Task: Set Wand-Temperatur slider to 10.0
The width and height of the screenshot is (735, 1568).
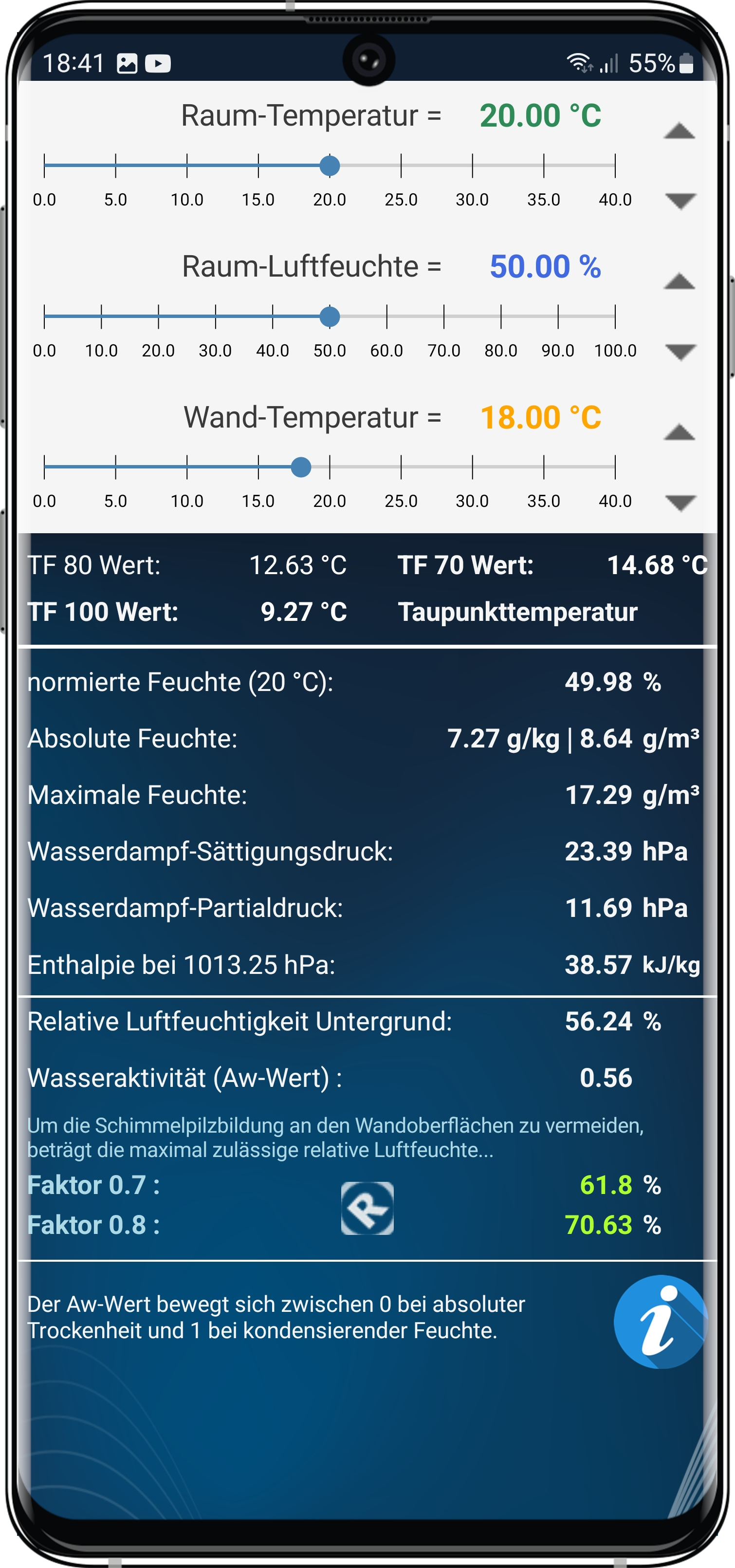Action: coord(187,467)
